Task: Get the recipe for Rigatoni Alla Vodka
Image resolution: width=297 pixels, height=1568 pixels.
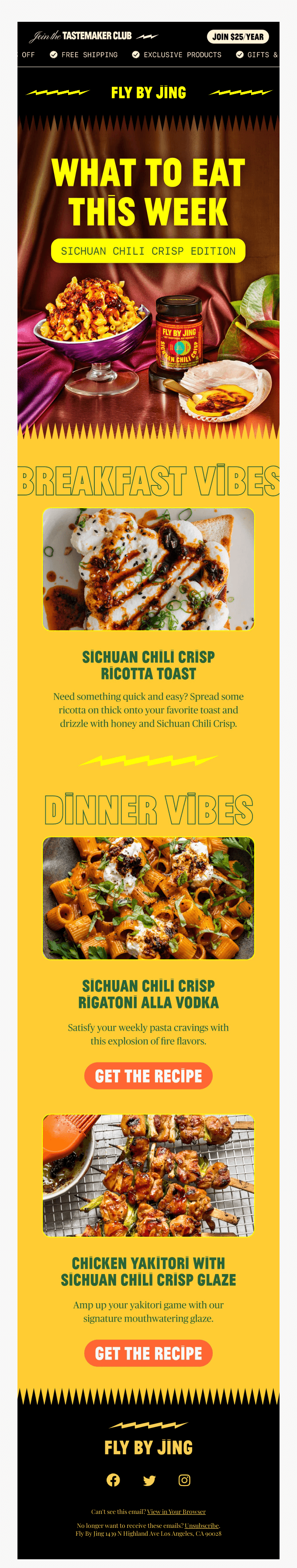Action: click(148, 1076)
